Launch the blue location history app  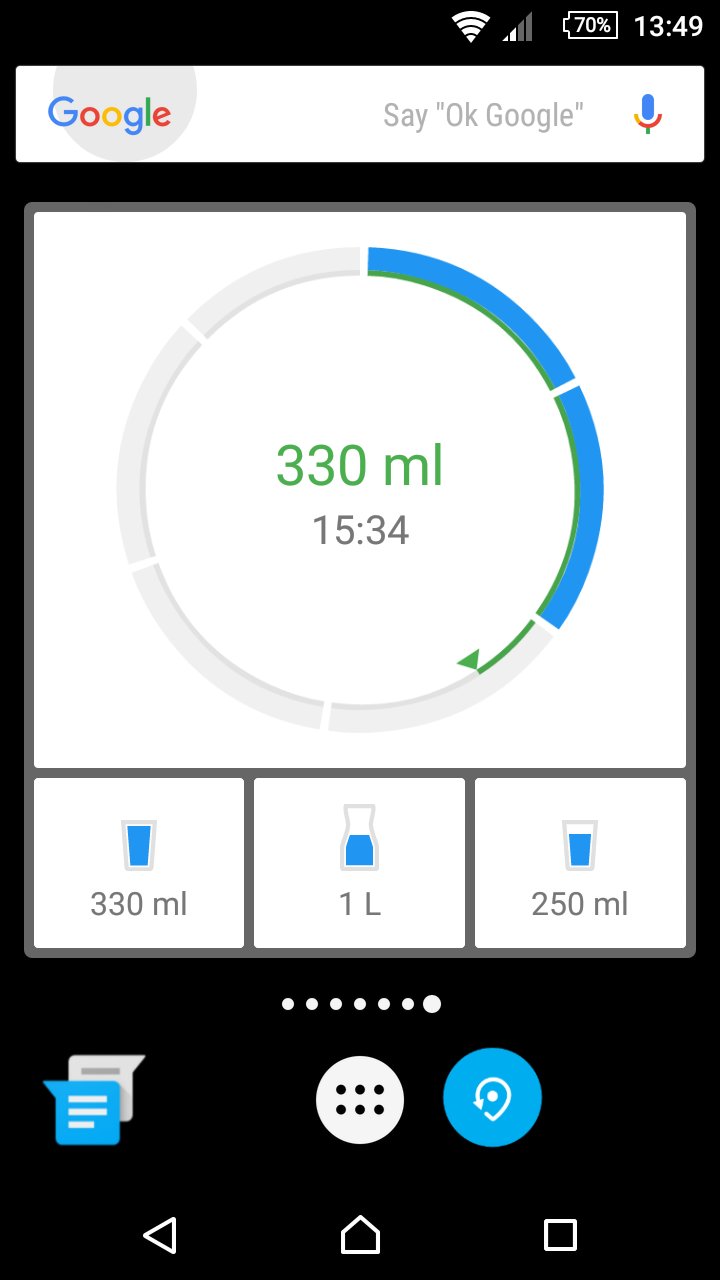coord(492,1098)
